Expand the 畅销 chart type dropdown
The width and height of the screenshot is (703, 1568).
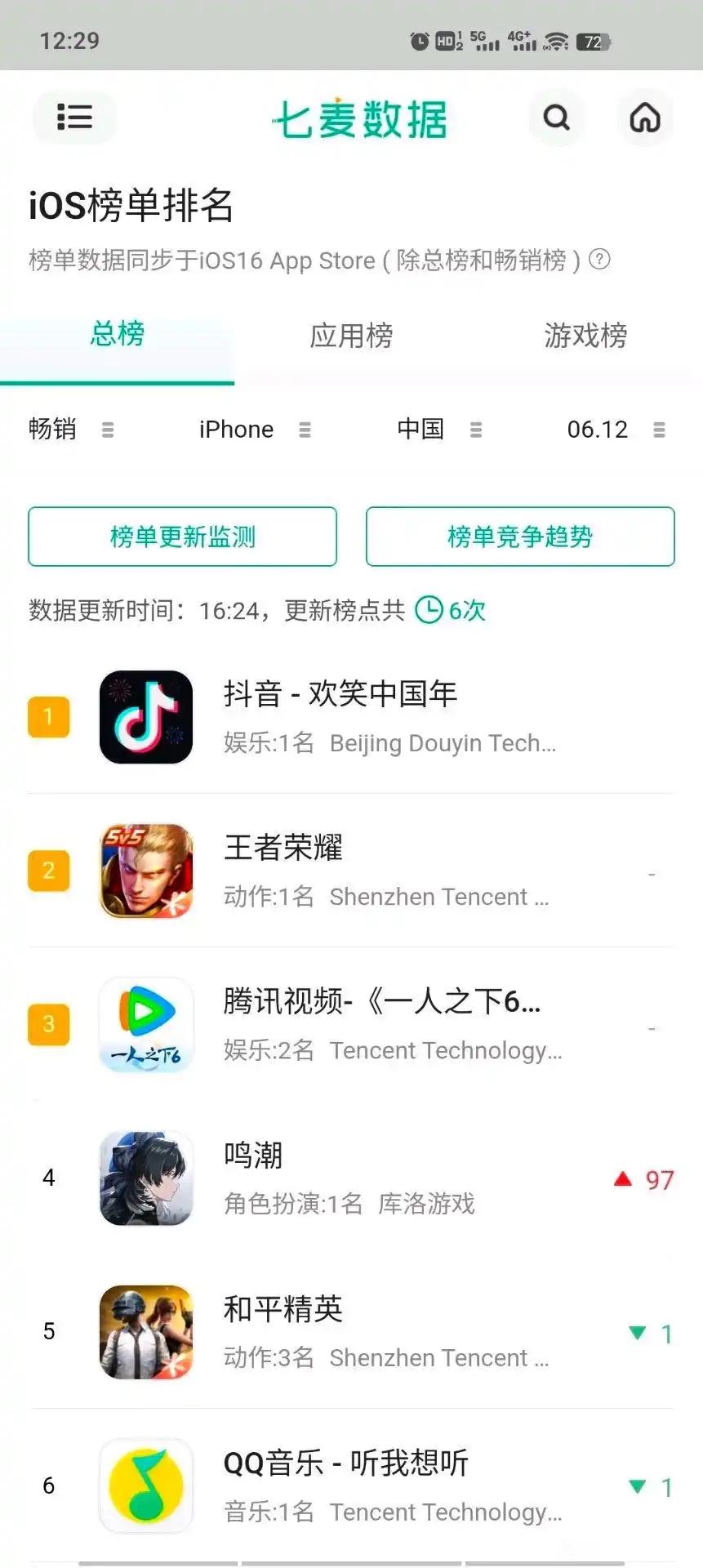(71, 430)
